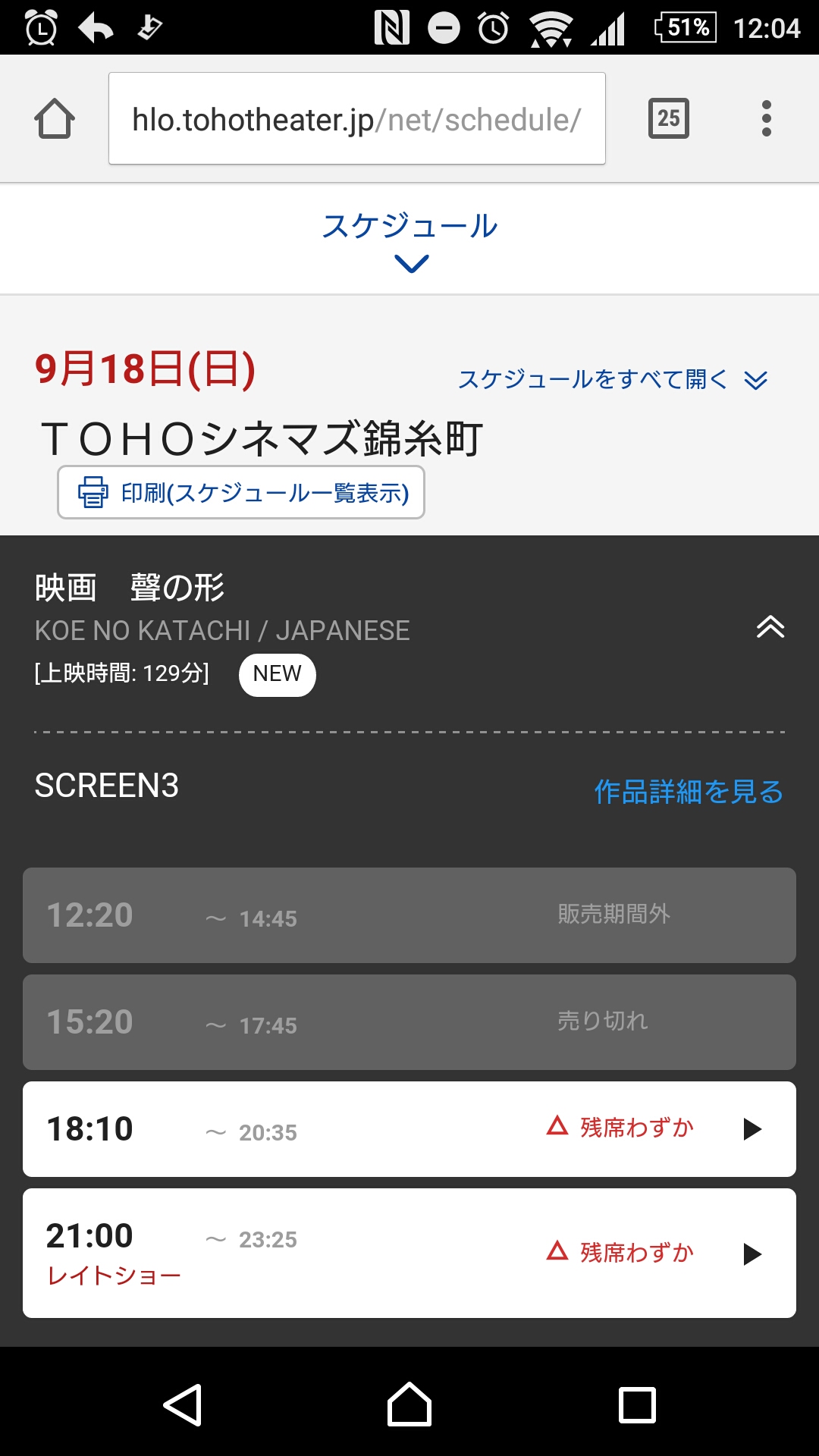The height and width of the screenshot is (1456, 819).
Task: Tap the URL address bar
Action: pyautogui.click(x=356, y=119)
